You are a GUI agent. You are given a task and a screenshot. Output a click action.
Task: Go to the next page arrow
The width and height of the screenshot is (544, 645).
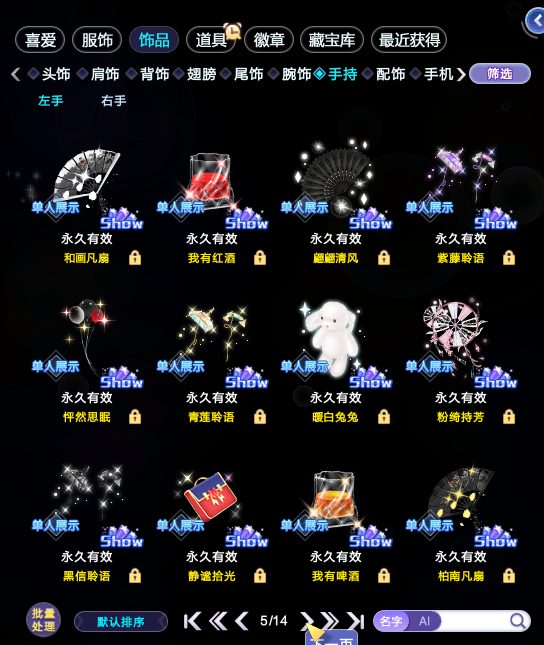(306, 621)
